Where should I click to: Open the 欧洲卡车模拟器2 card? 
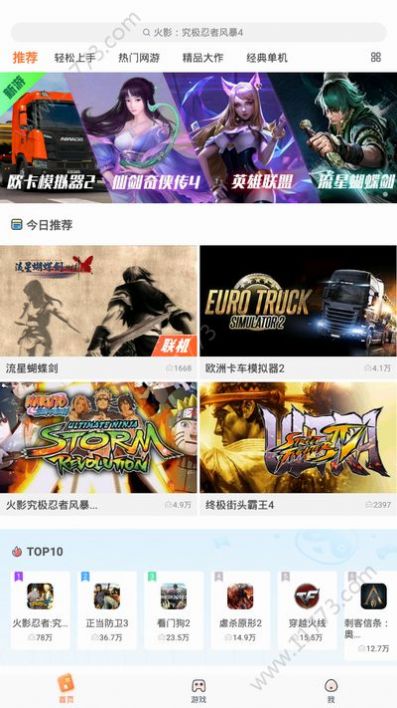[x=298, y=312]
